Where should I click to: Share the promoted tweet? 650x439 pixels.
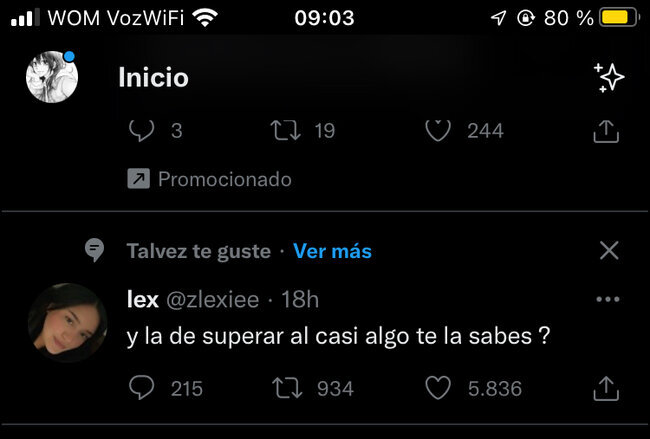(x=606, y=131)
